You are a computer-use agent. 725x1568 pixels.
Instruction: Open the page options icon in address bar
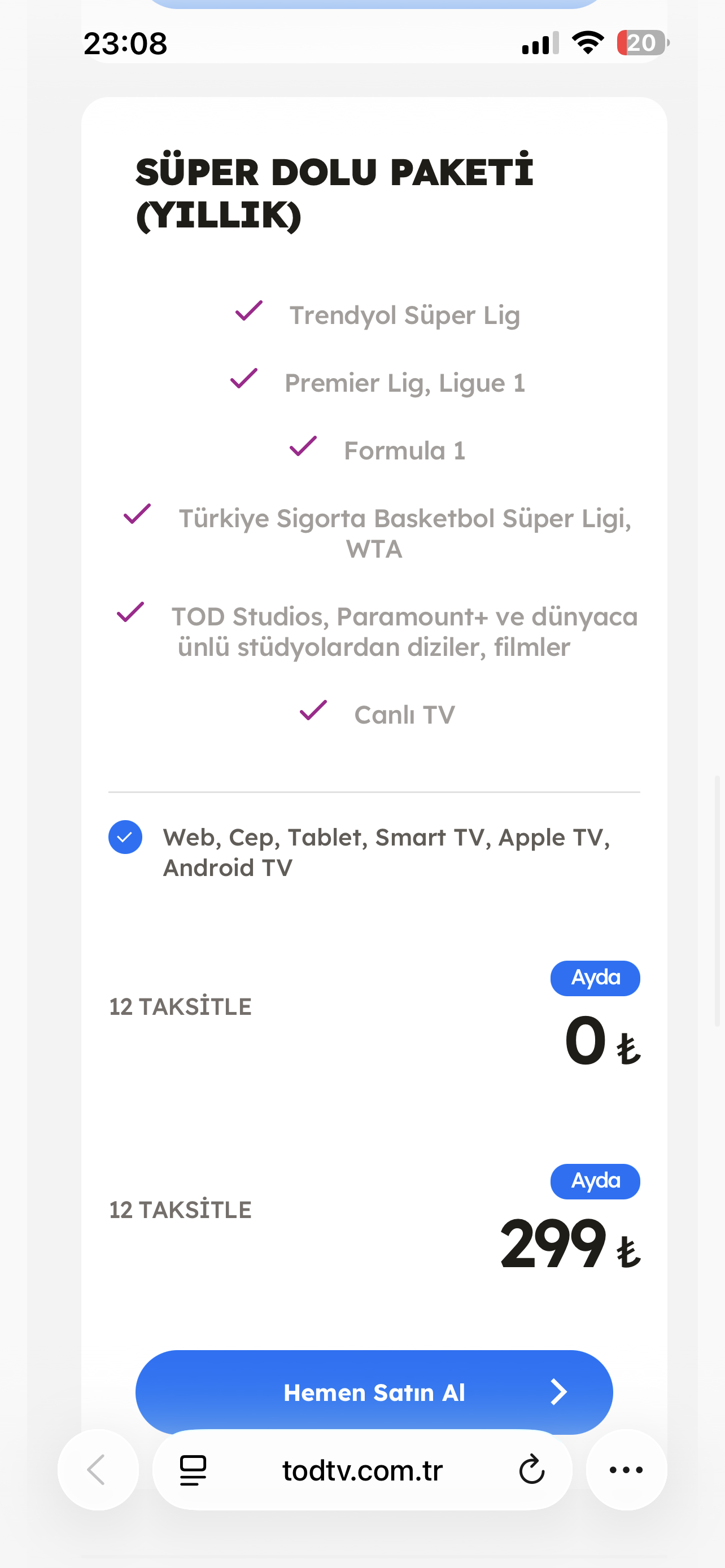[193, 1470]
